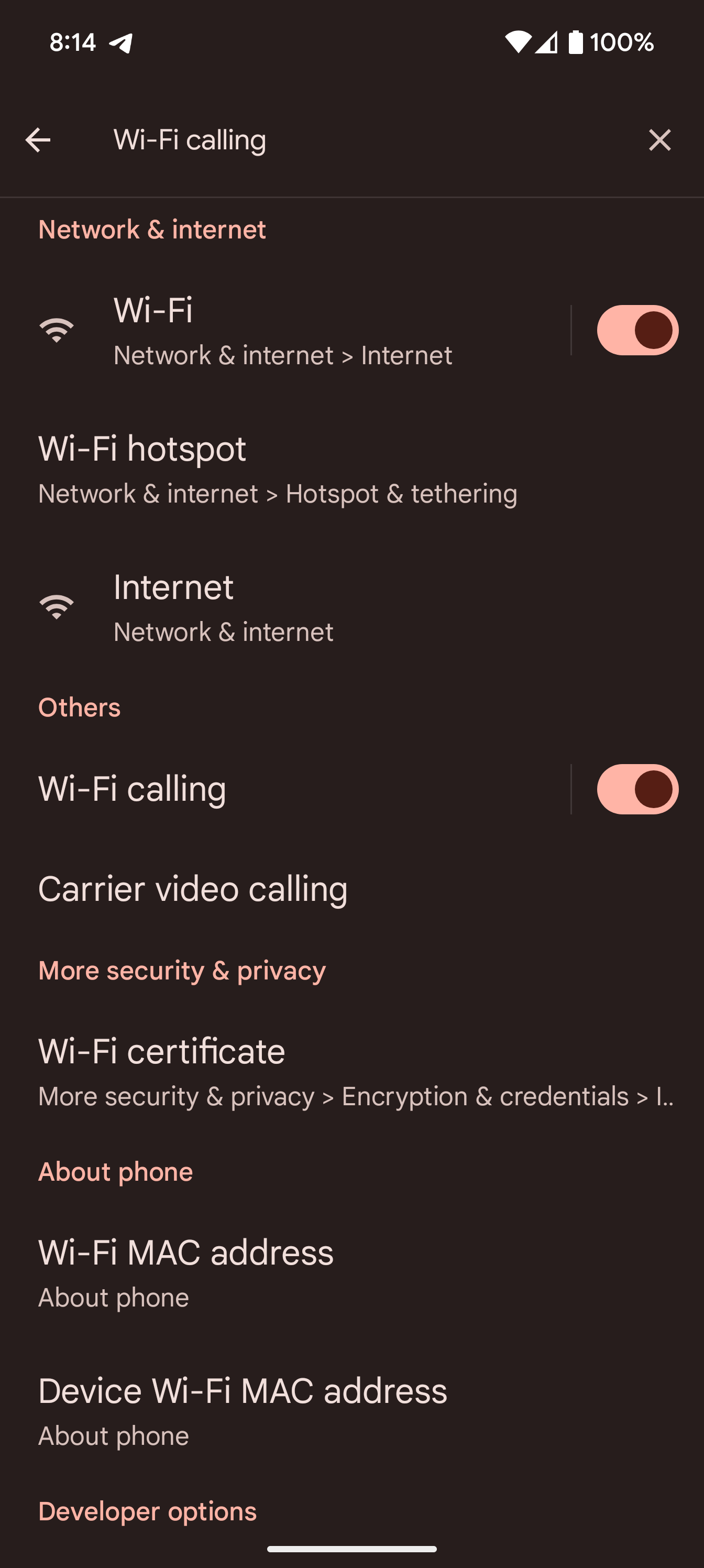704x1568 pixels.
Task: Clear the Wi-Fi calling search text
Action: pos(659,140)
